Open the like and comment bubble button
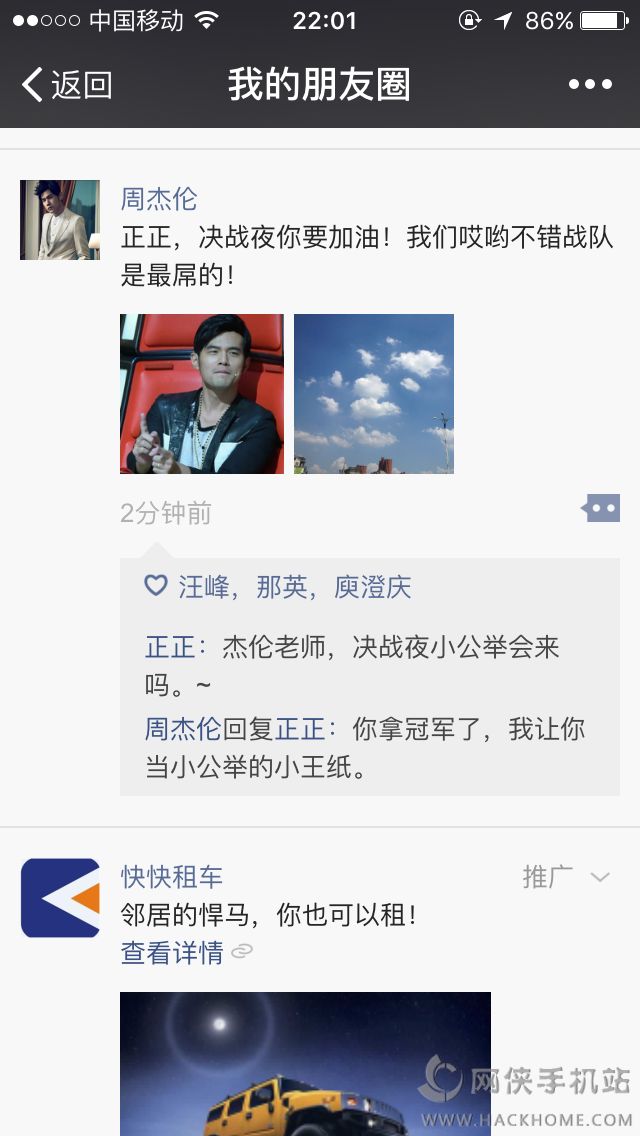Image resolution: width=640 pixels, height=1136 pixels. (x=601, y=509)
